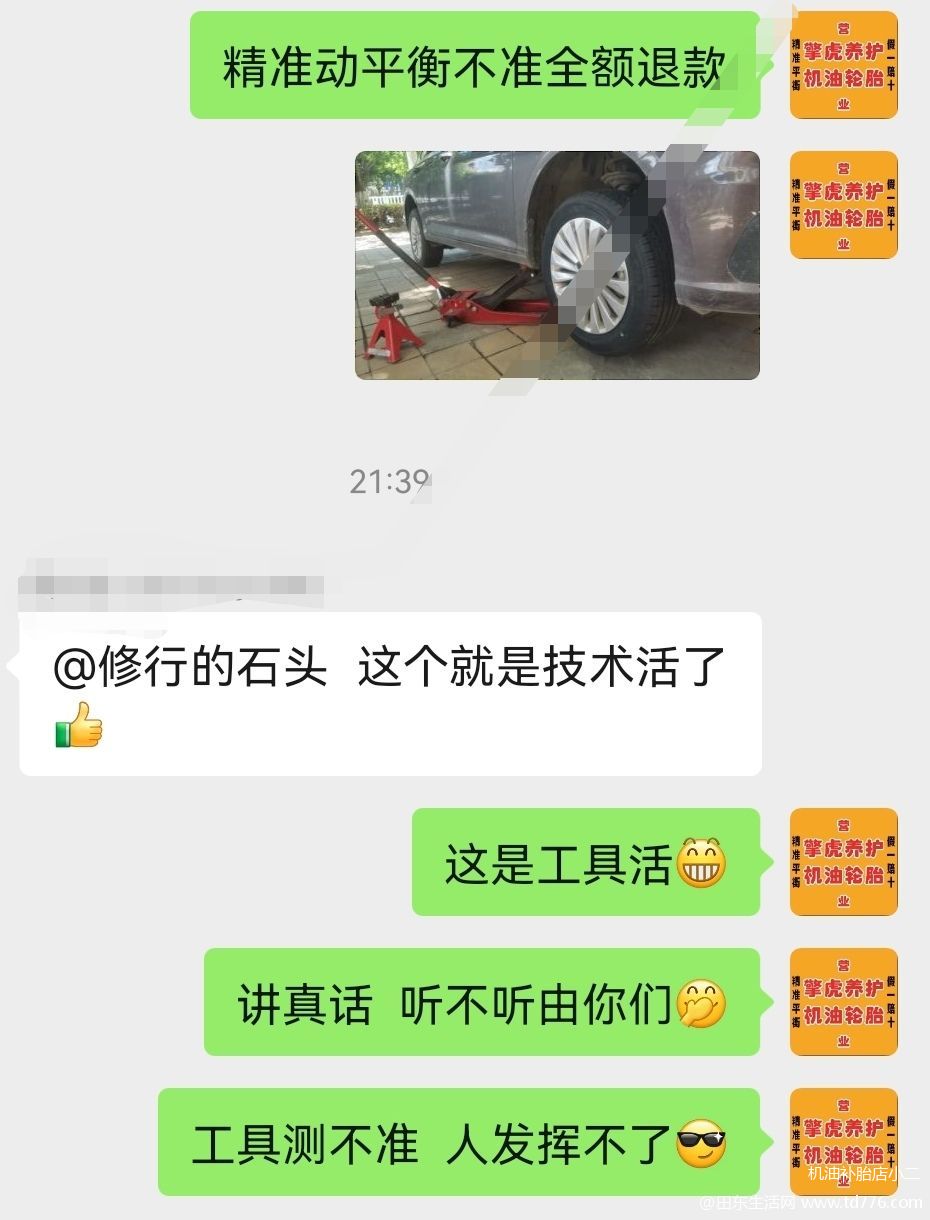The height and width of the screenshot is (1220, 930).
Task: Open sender avatar beside 这是工具活 message
Action: (x=843, y=862)
